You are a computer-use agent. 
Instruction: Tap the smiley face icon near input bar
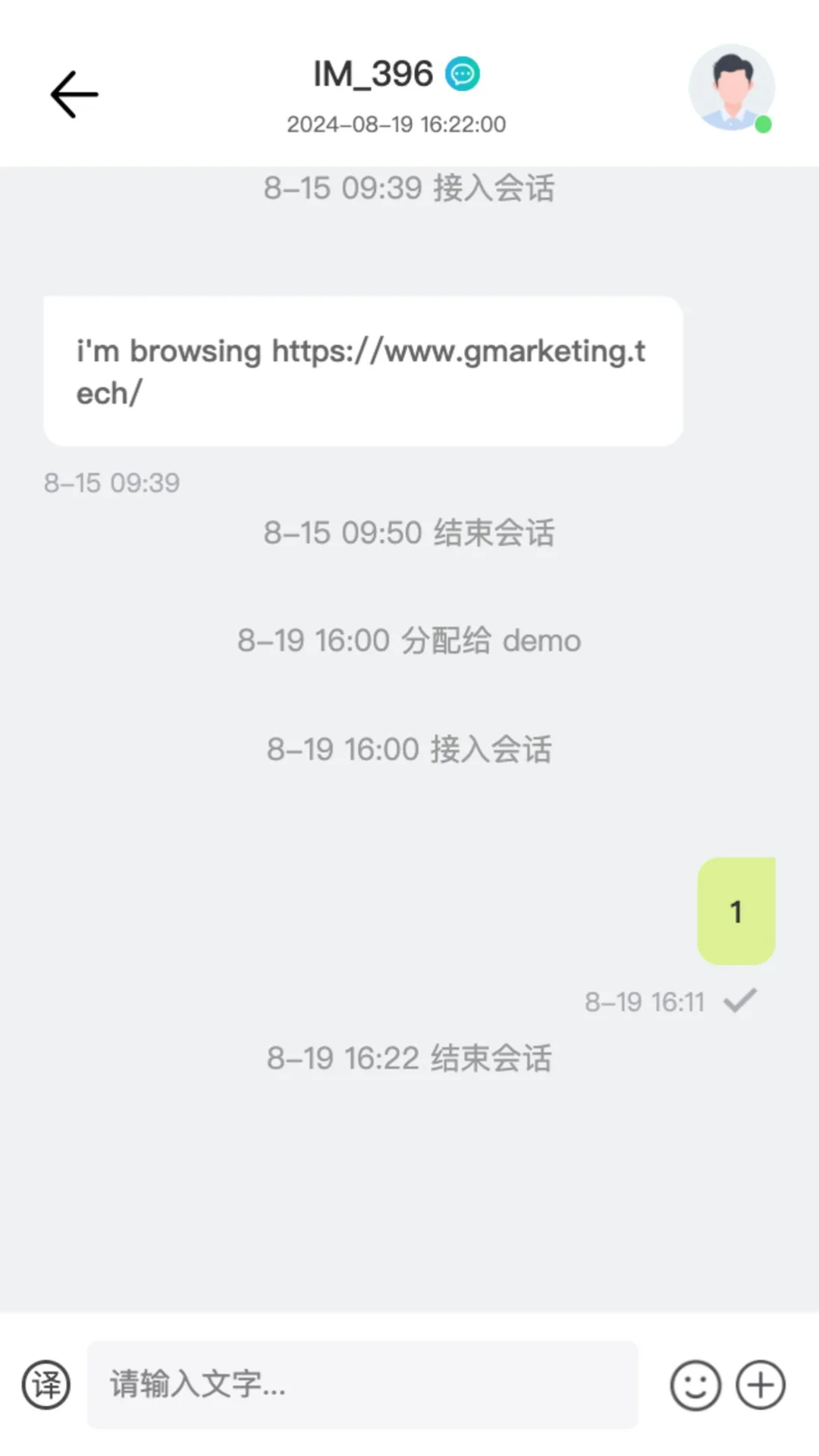click(695, 1385)
